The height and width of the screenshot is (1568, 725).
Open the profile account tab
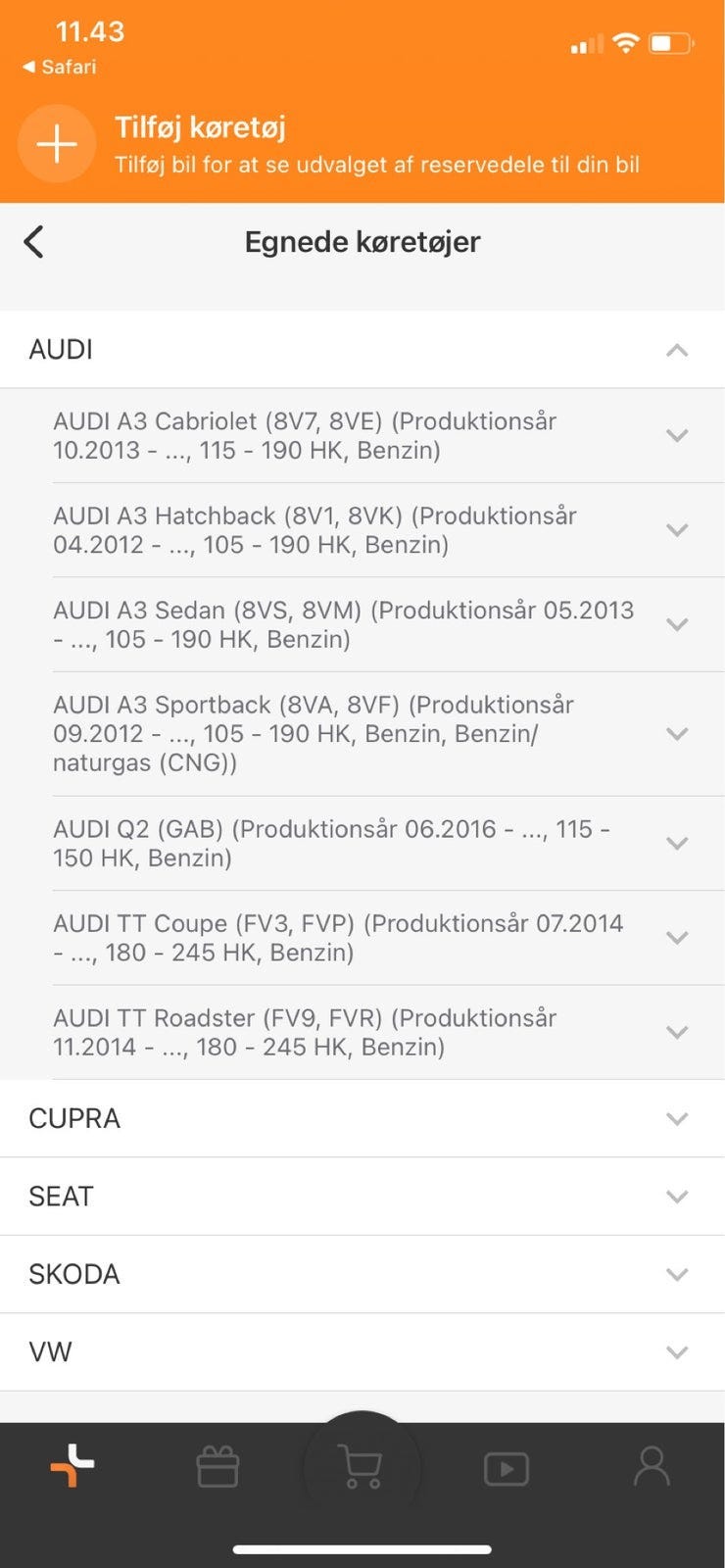(652, 1468)
